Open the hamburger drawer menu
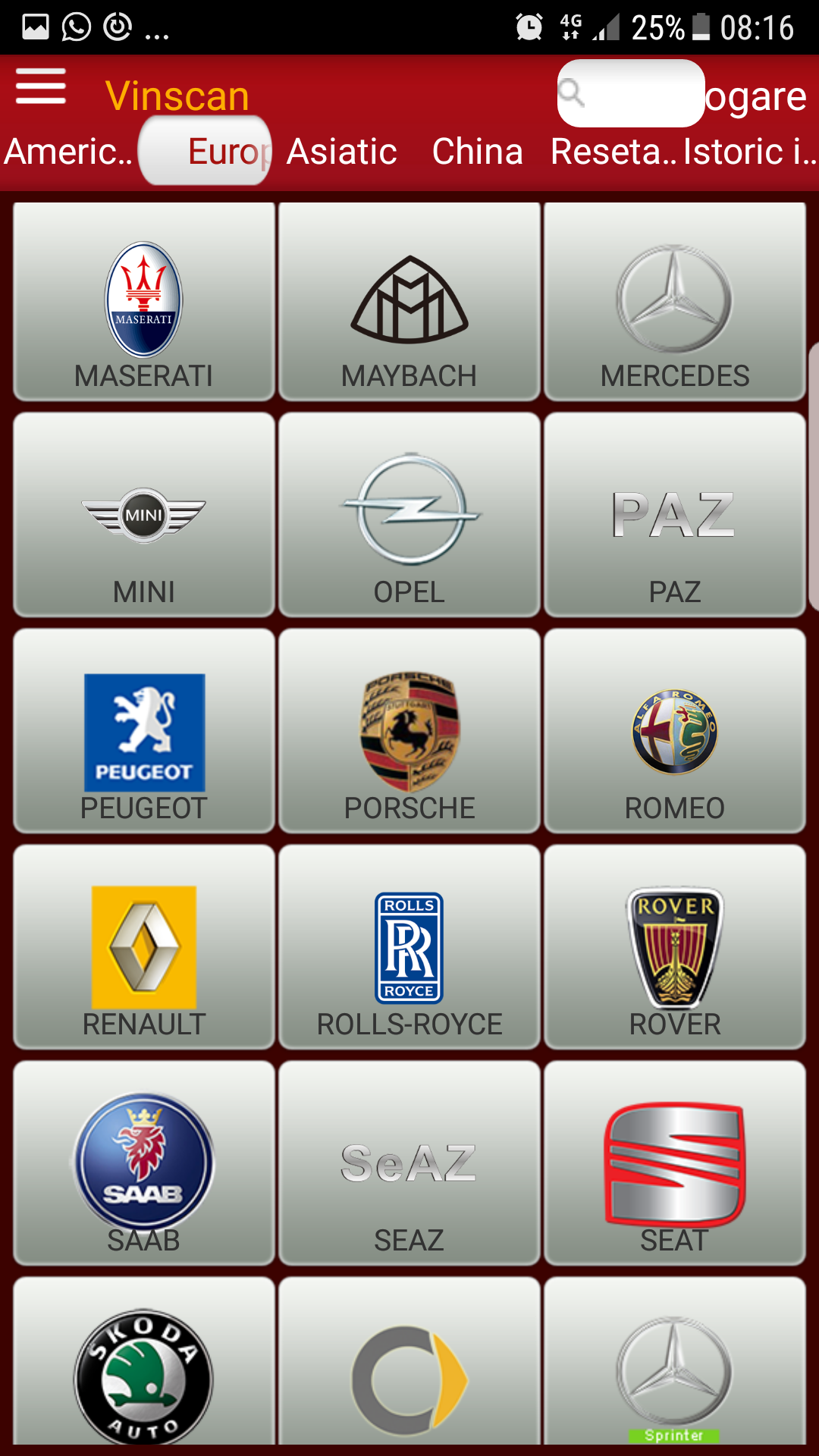The height and width of the screenshot is (1456, 819). (41, 87)
